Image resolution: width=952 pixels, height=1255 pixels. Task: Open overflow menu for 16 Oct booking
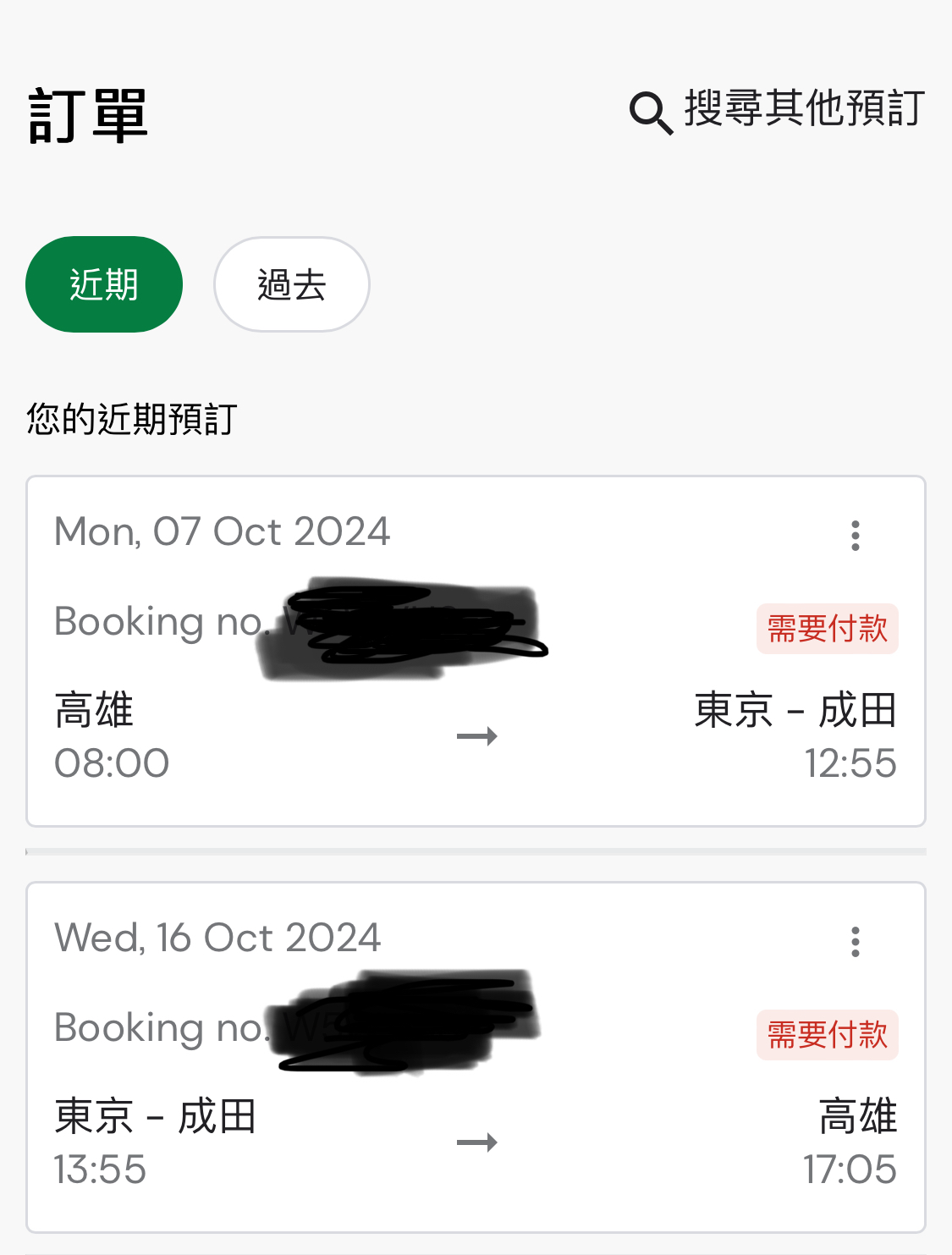pos(856,942)
